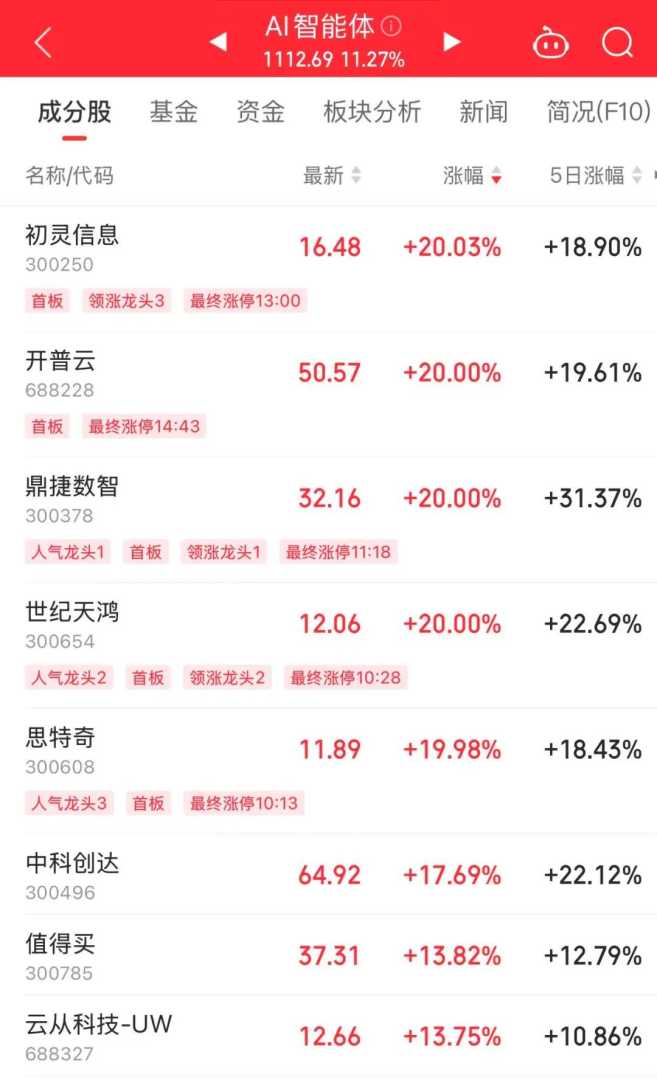Open the AI智能体 info icon

pyautogui.click(x=392, y=25)
